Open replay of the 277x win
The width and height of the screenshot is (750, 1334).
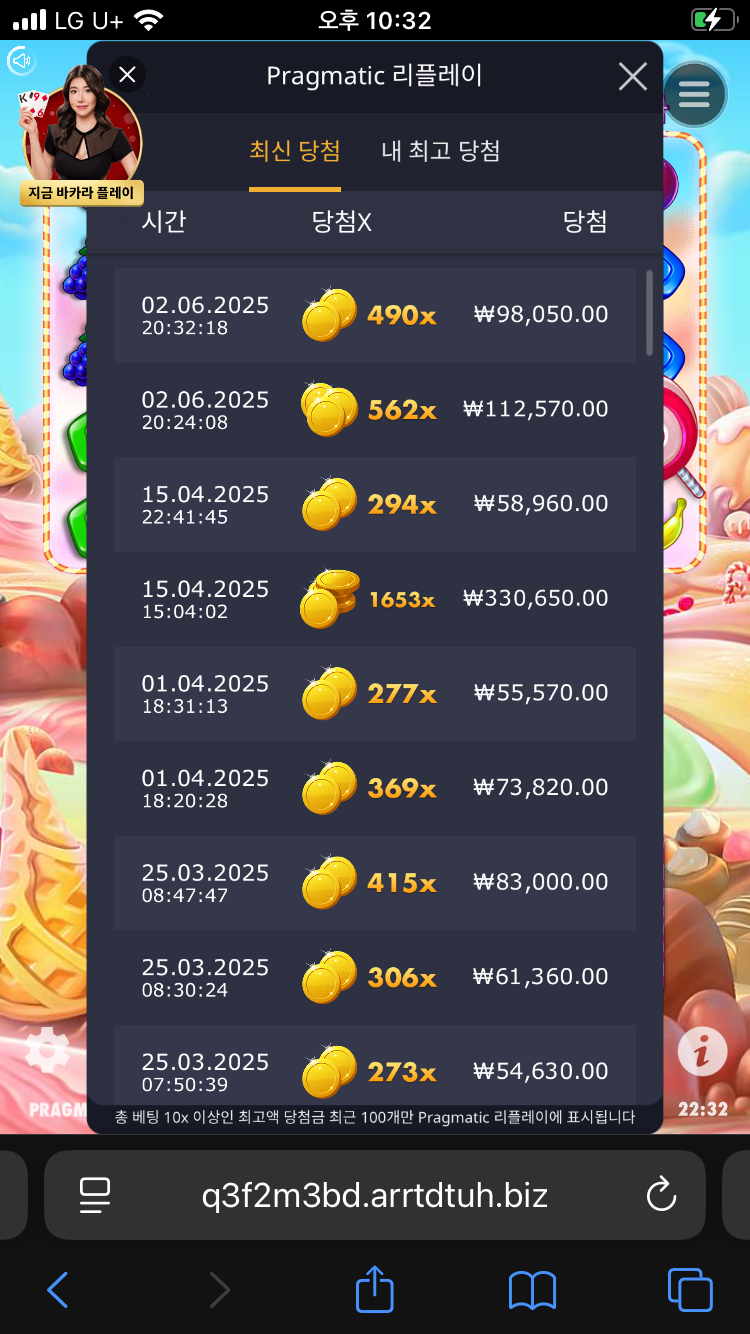coord(374,693)
